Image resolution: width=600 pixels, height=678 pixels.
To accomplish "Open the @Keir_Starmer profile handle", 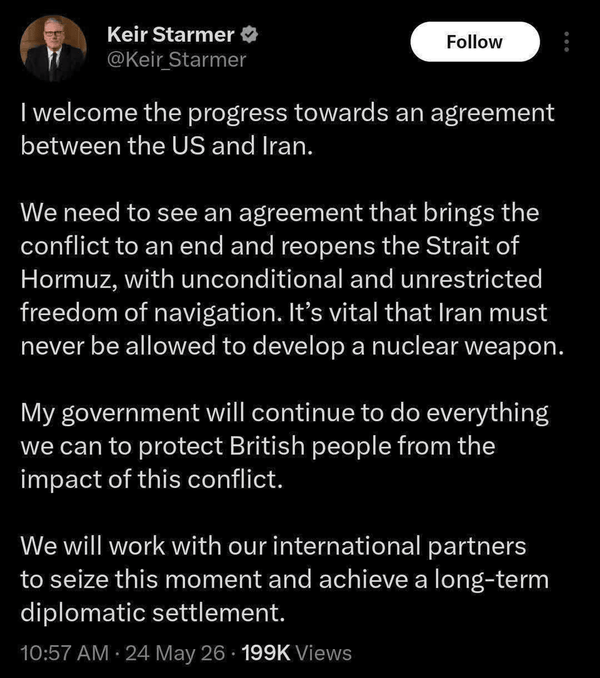I will pyautogui.click(x=176, y=60).
